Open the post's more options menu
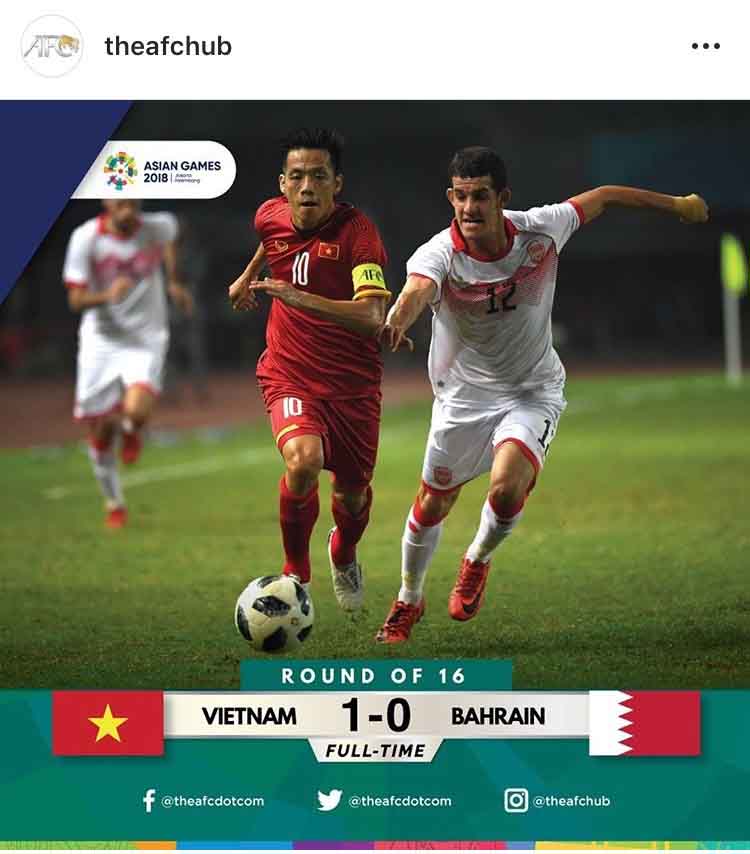Screen dimensions: 750x854 [705, 46]
